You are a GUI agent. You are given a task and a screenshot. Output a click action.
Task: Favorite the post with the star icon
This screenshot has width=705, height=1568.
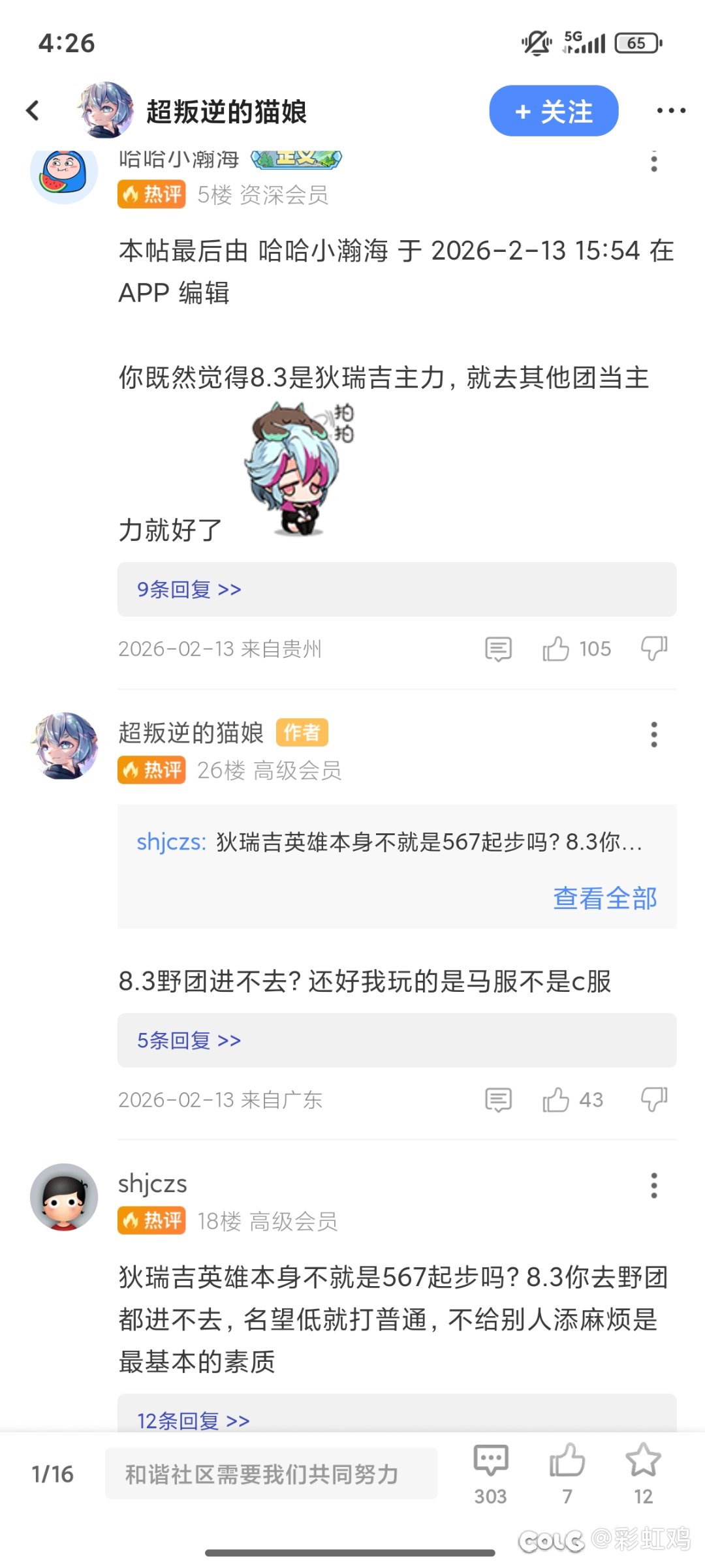click(643, 1473)
